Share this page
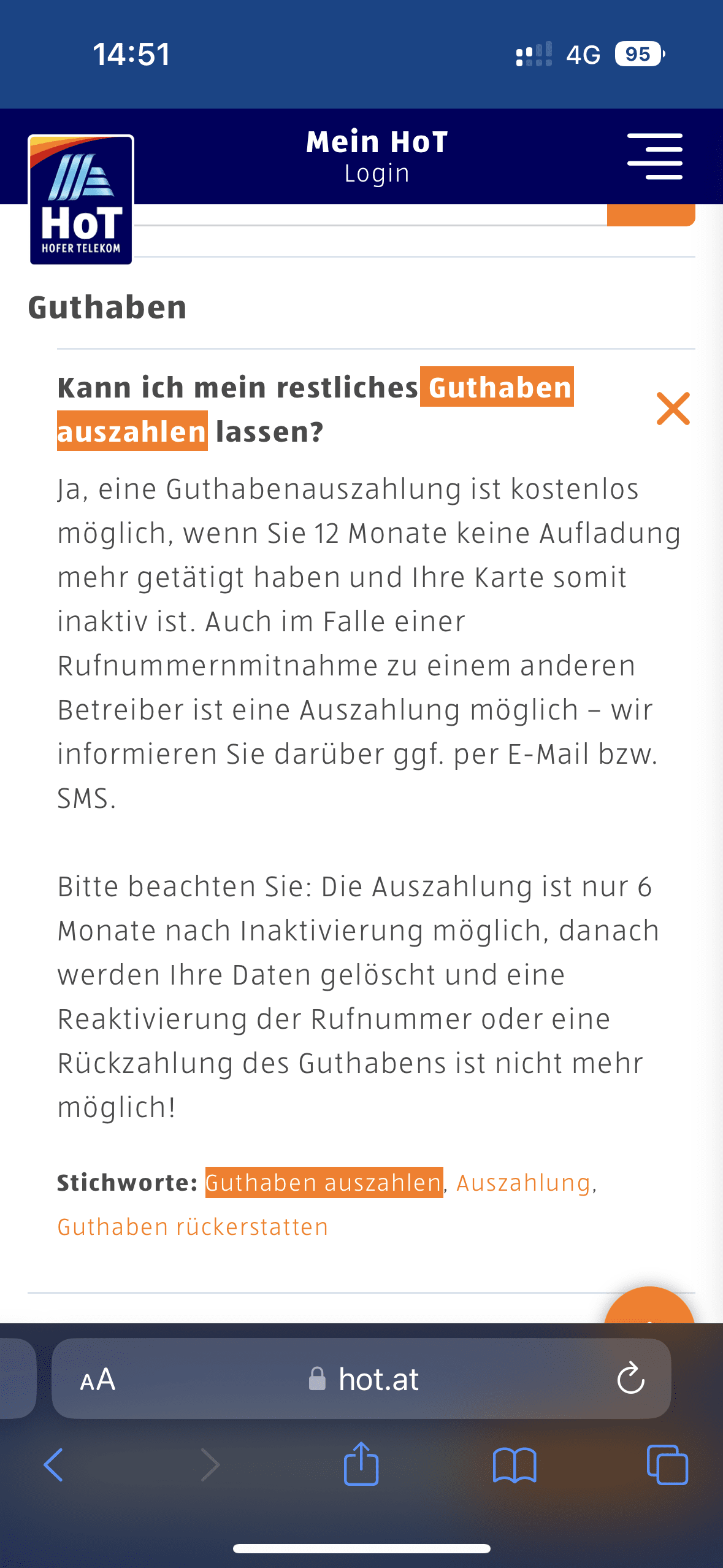This screenshot has width=723, height=1568. pos(361,1464)
